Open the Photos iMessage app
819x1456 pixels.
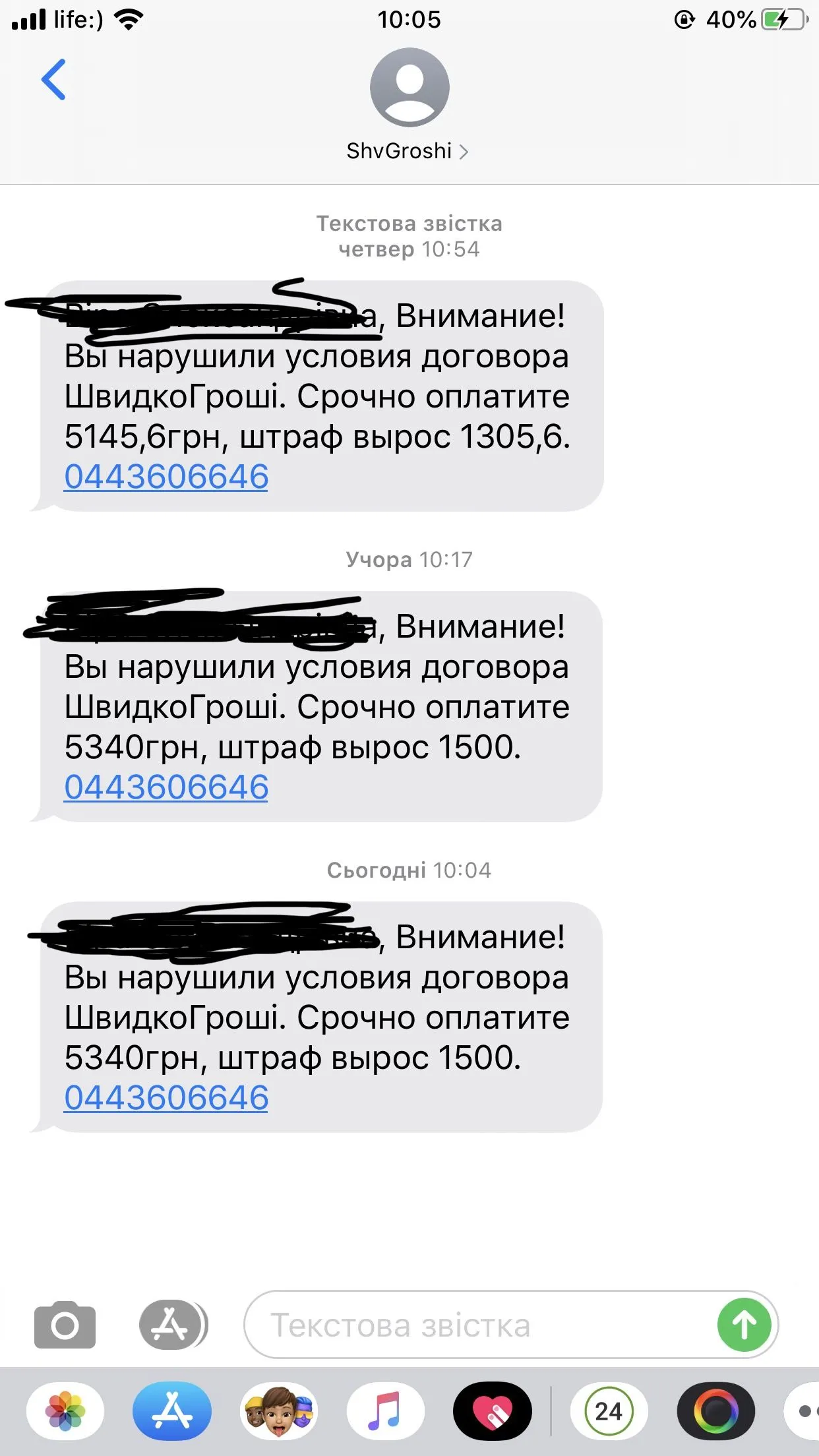(x=65, y=1412)
